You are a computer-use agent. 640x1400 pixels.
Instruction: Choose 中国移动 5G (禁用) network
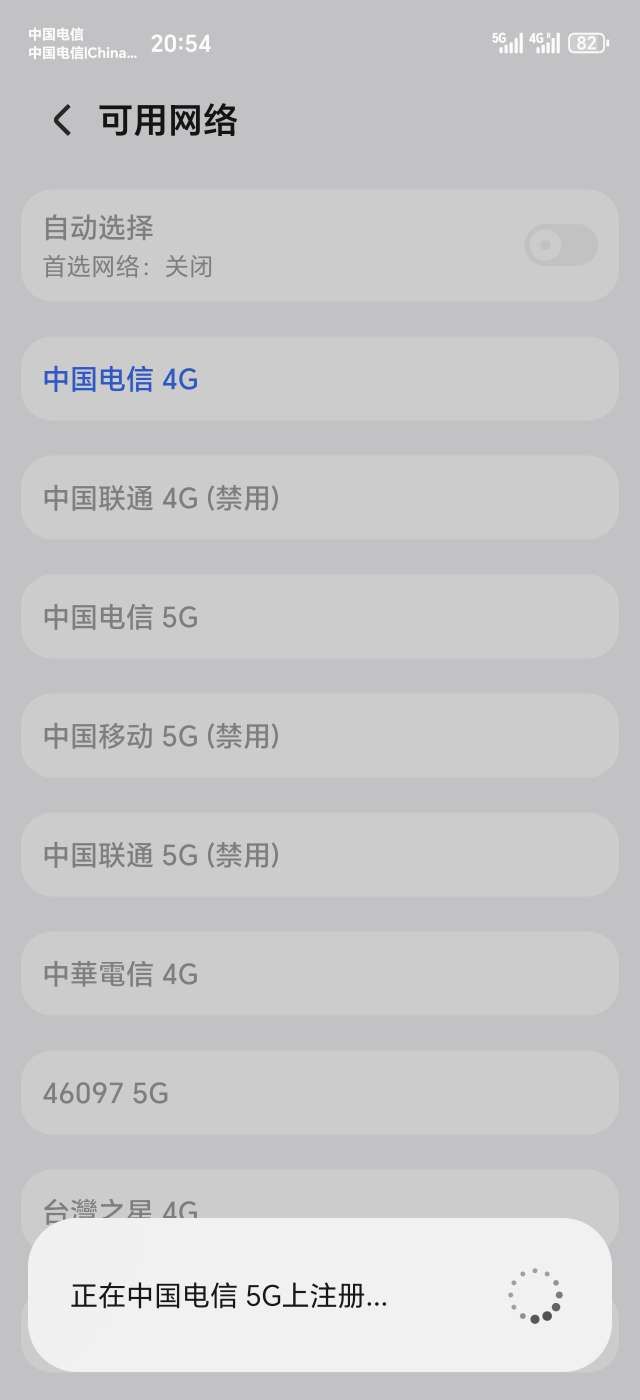point(320,736)
